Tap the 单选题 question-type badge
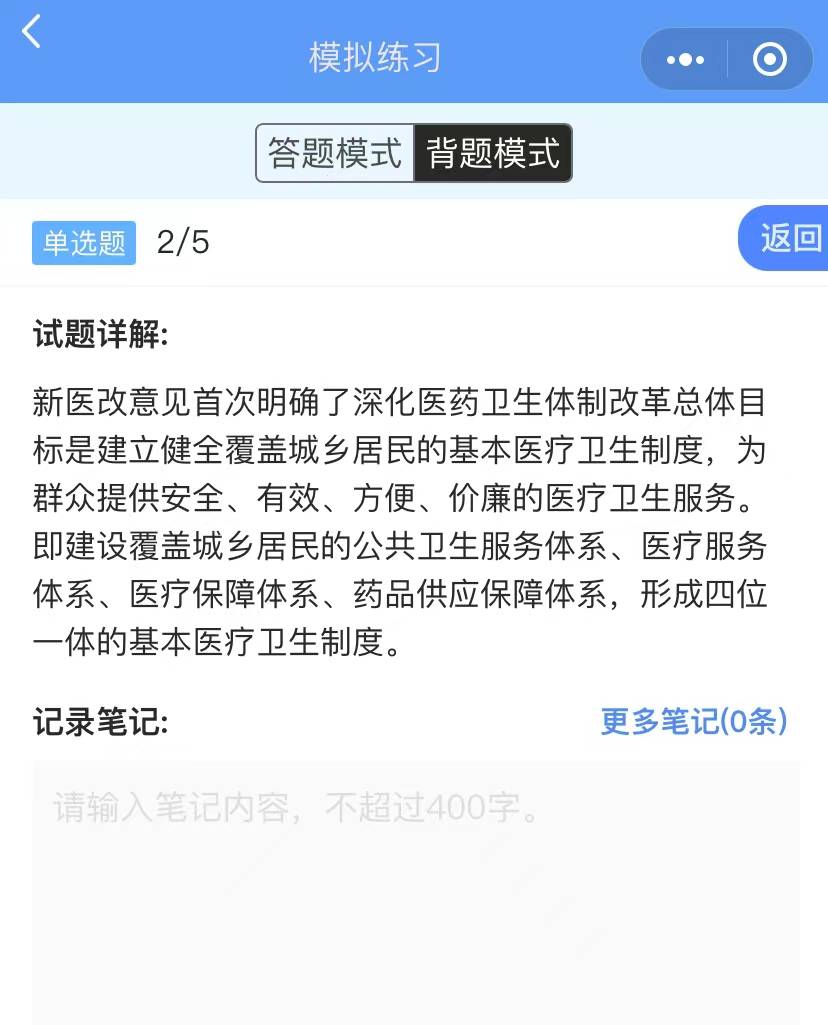 [83, 243]
